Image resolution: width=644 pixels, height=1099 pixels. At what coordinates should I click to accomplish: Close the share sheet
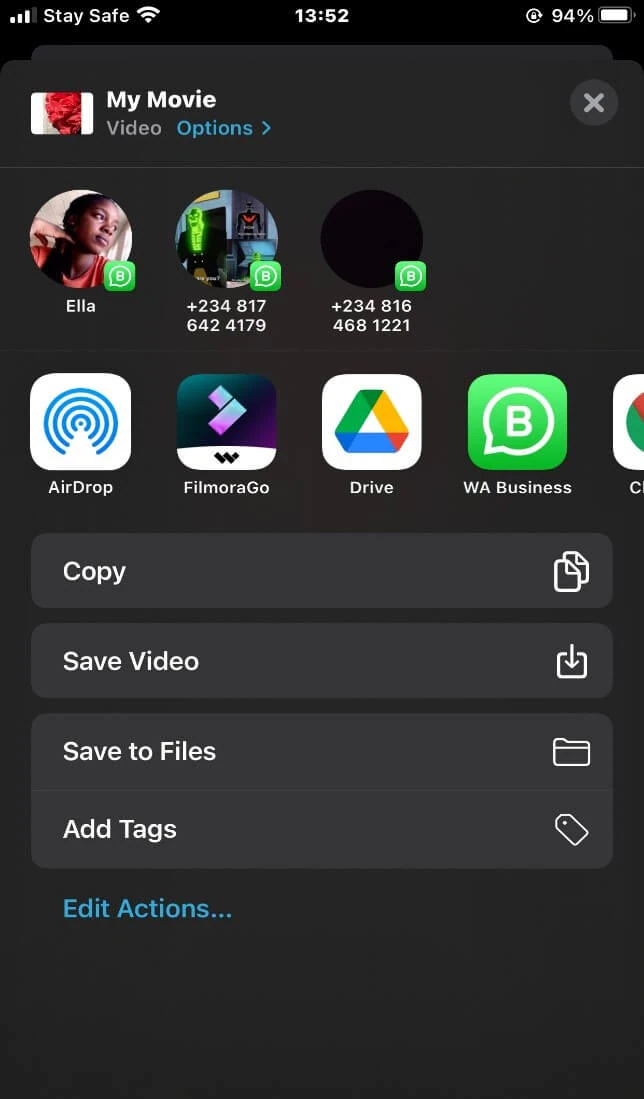click(594, 103)
